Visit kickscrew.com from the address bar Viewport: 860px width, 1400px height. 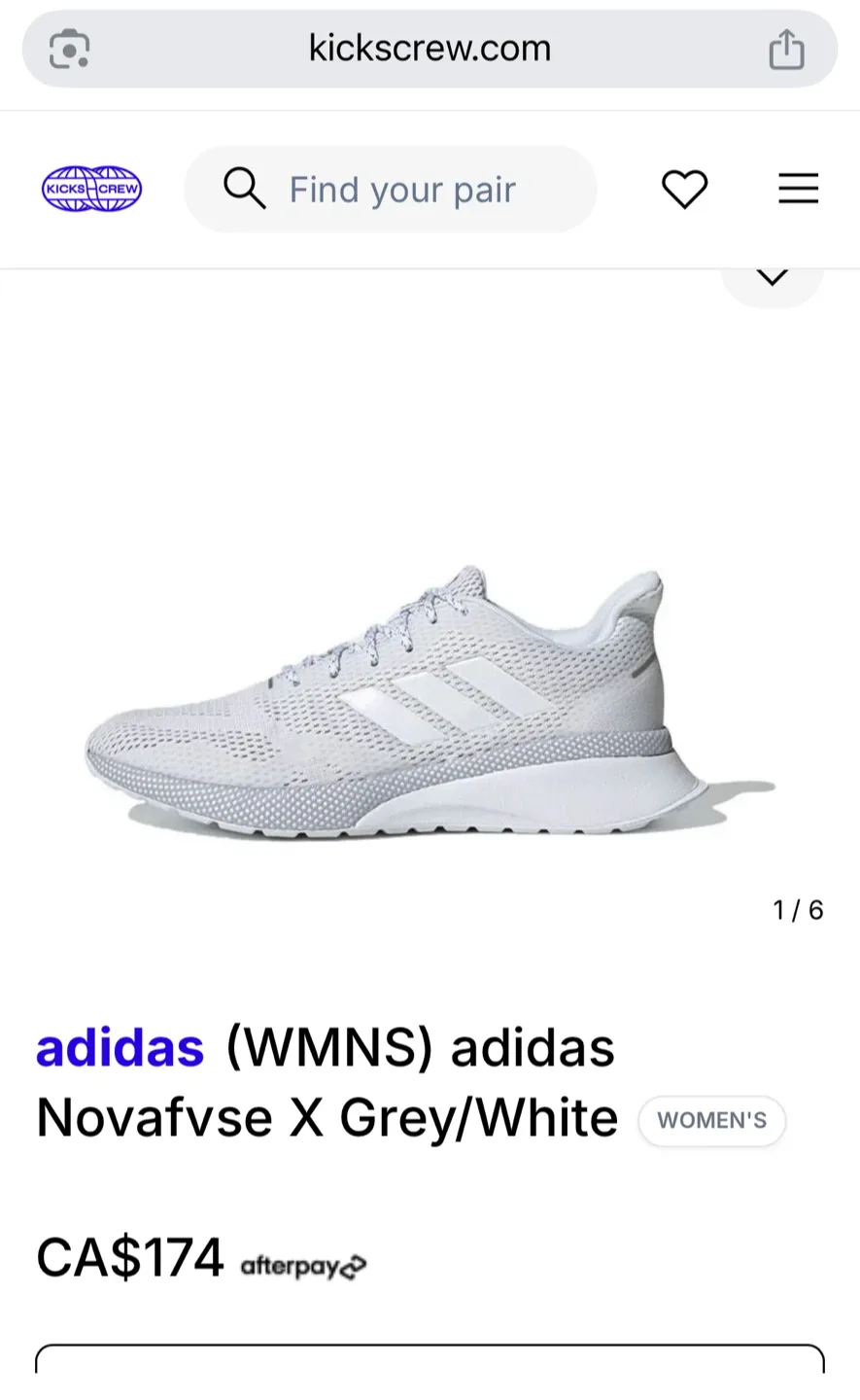point(429,49)
